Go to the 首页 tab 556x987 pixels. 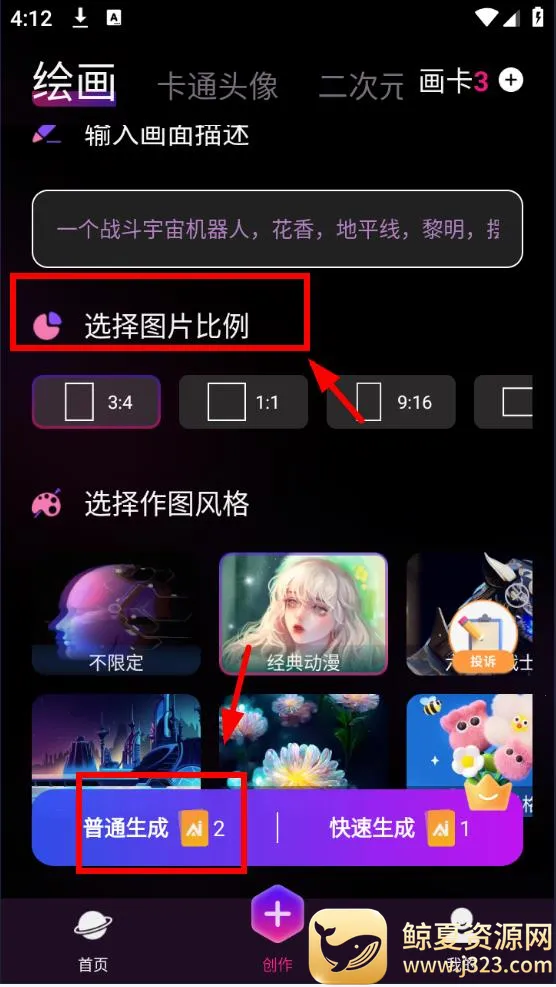(93, 940)
